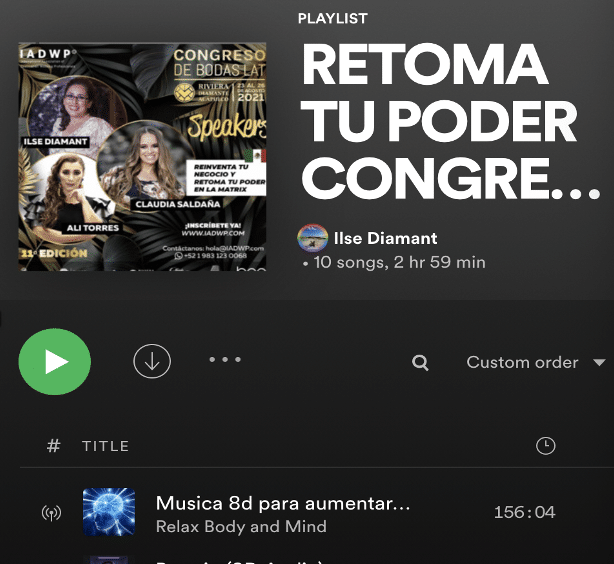The width and height of the screenshot is (614, 564).
Task: Open Ilse Diamant's profile
Action: pyautogui.click(x=385, y=239)
